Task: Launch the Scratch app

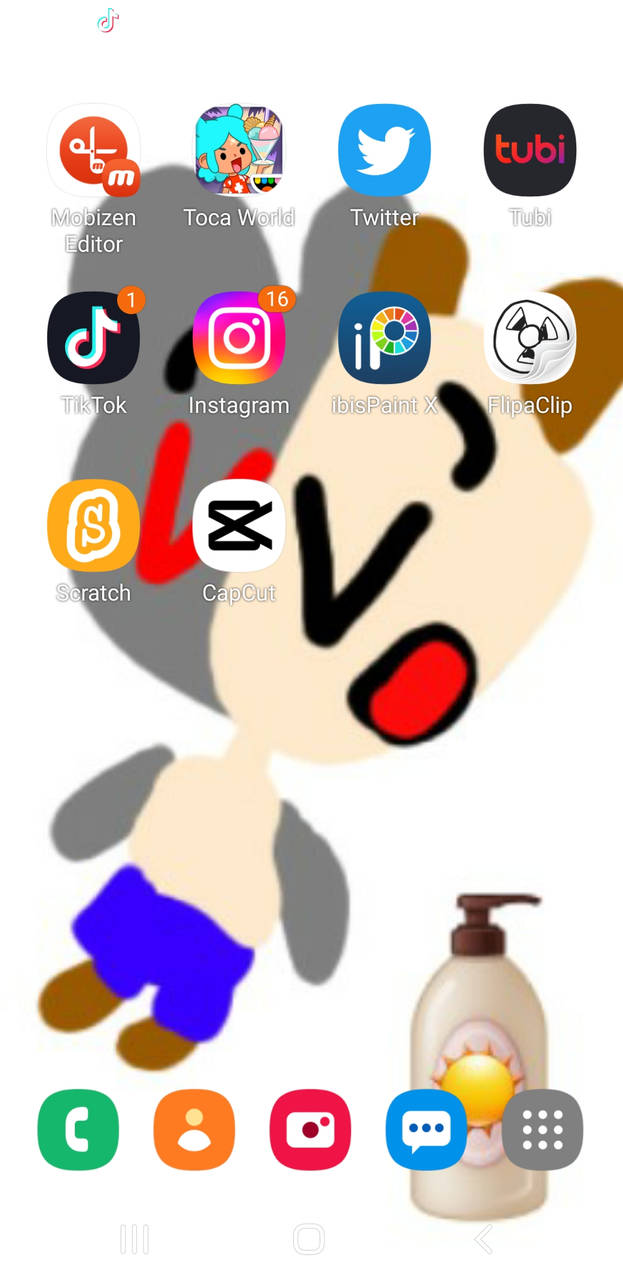Action: point(94,526)
